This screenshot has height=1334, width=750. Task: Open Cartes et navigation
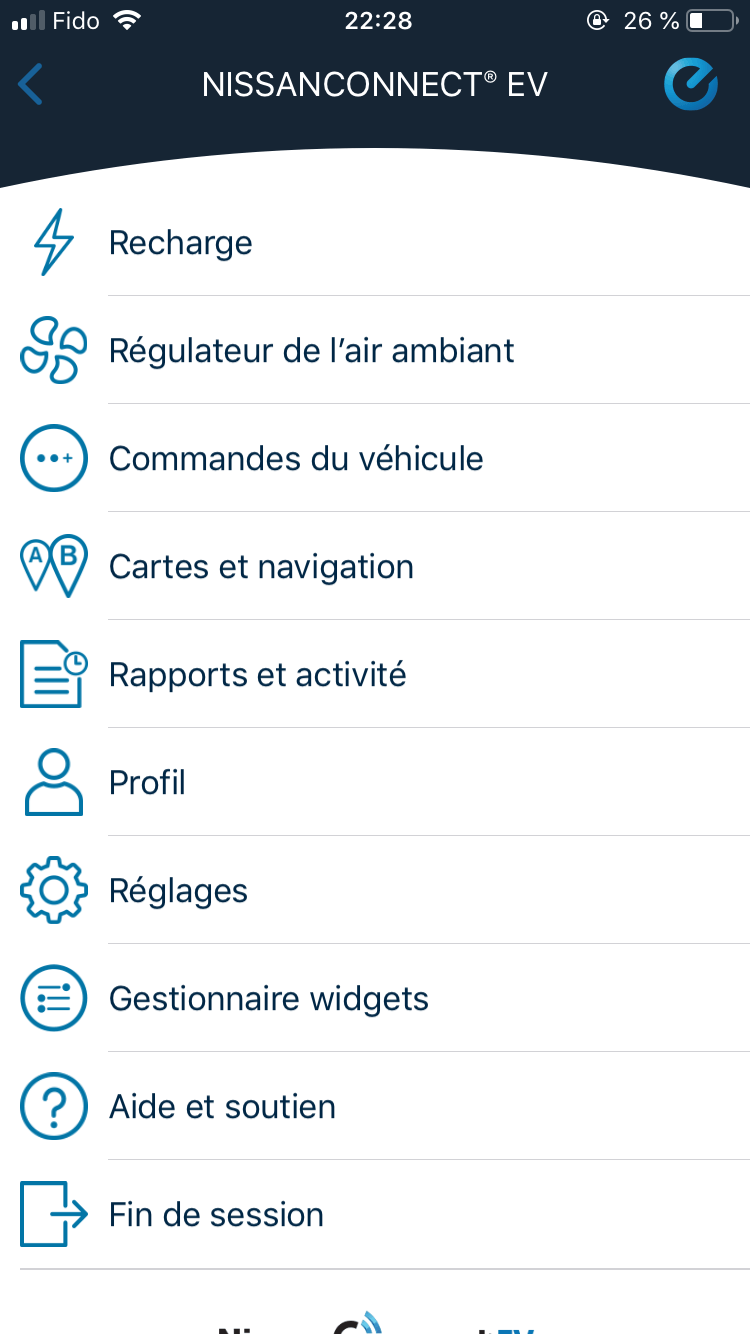tap(261, 567)
